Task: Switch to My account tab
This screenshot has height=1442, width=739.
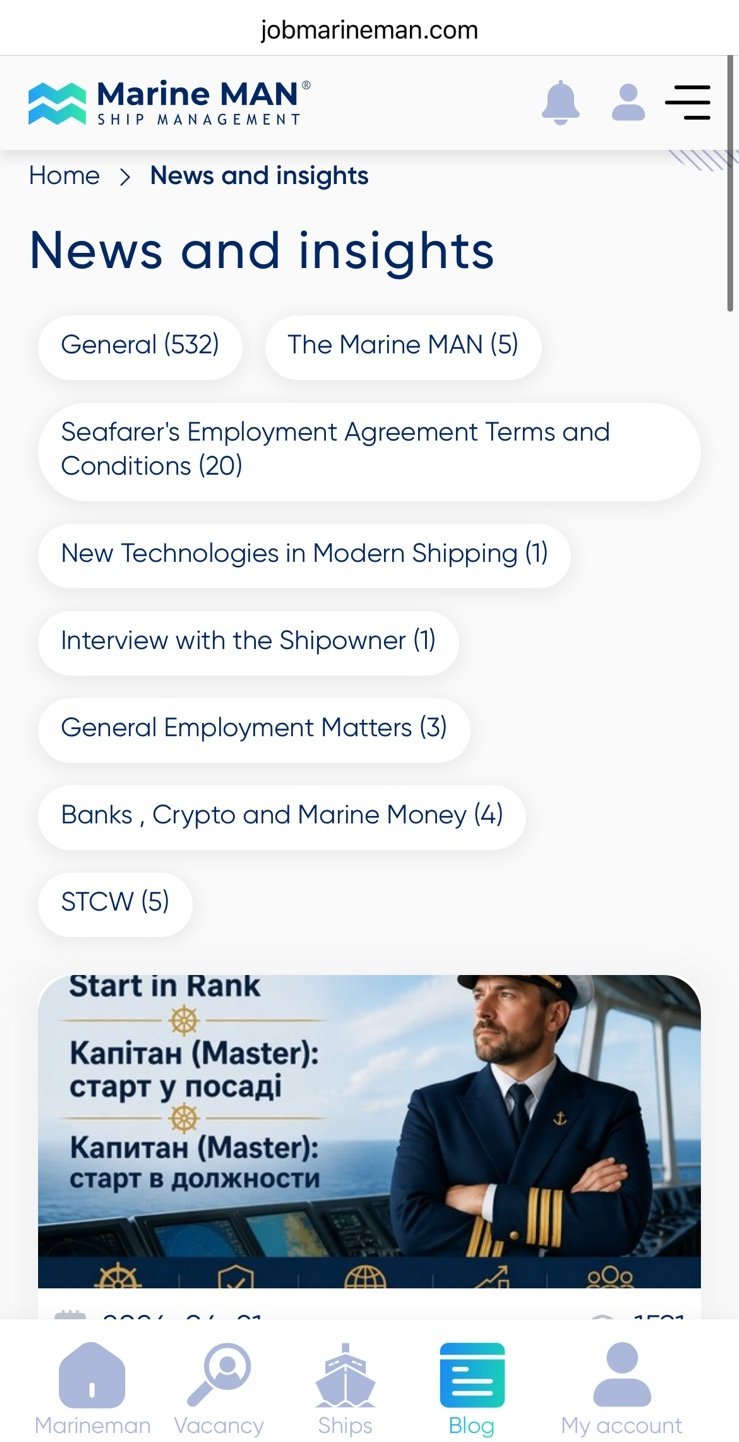Action: click(x=622, y=1389)
